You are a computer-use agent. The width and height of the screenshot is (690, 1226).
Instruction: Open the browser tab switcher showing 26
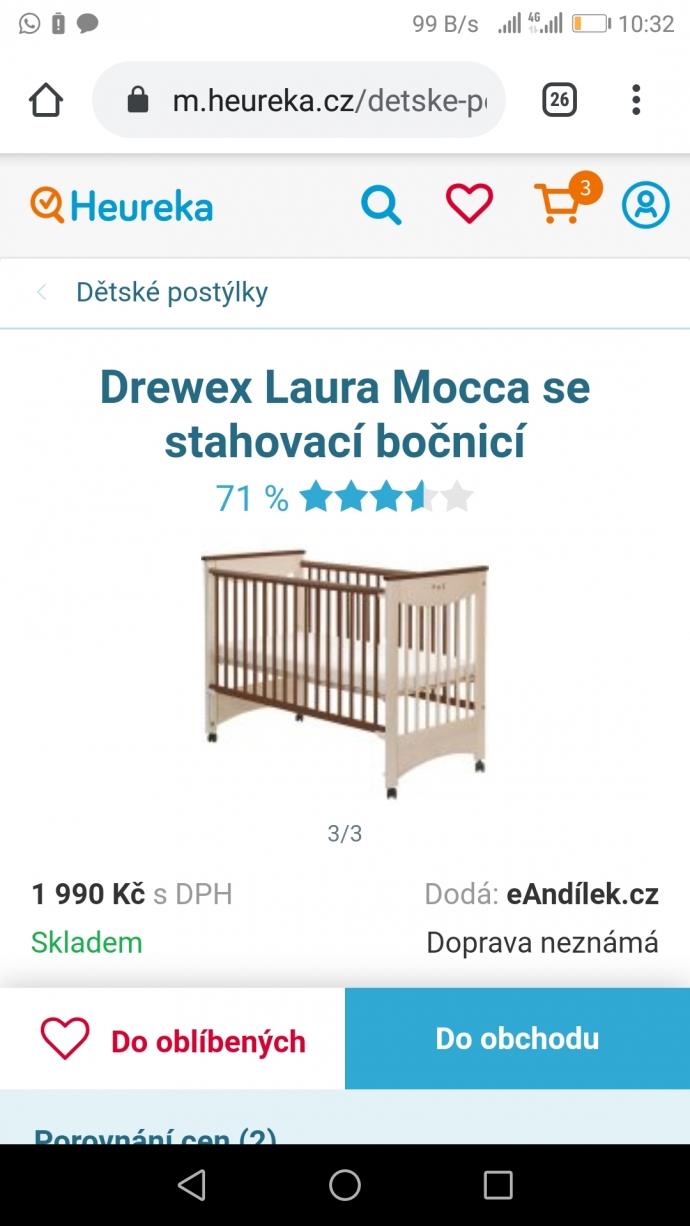point(559,100)
